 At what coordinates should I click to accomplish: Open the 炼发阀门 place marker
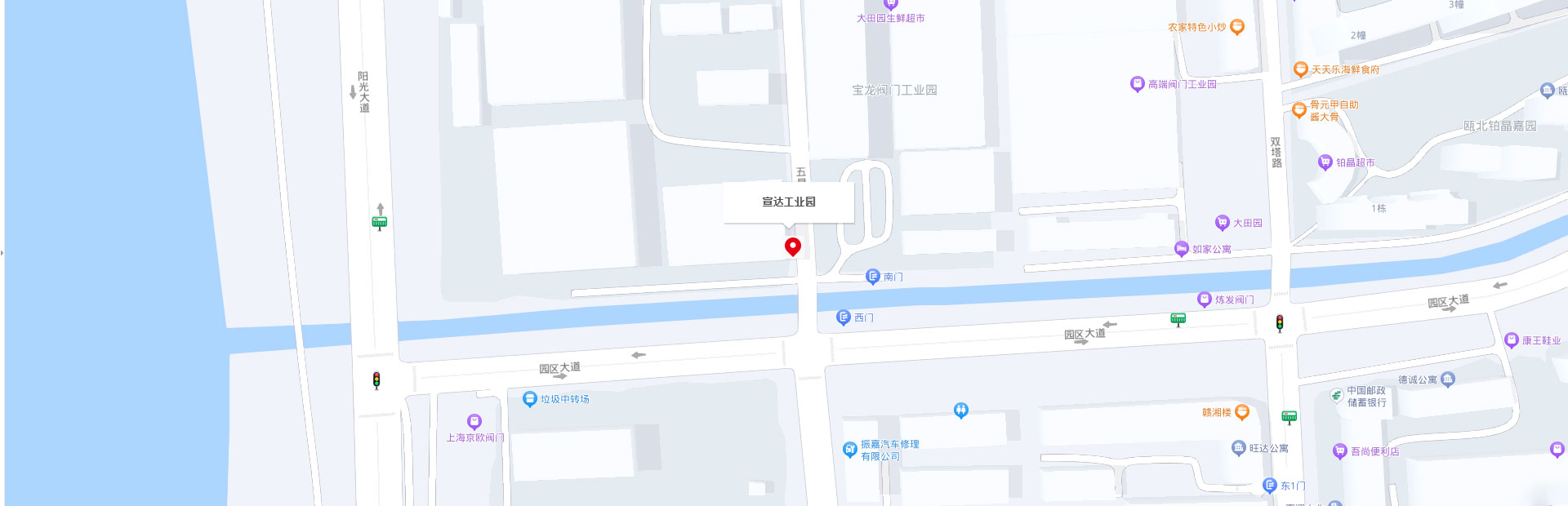[1204, 300]
